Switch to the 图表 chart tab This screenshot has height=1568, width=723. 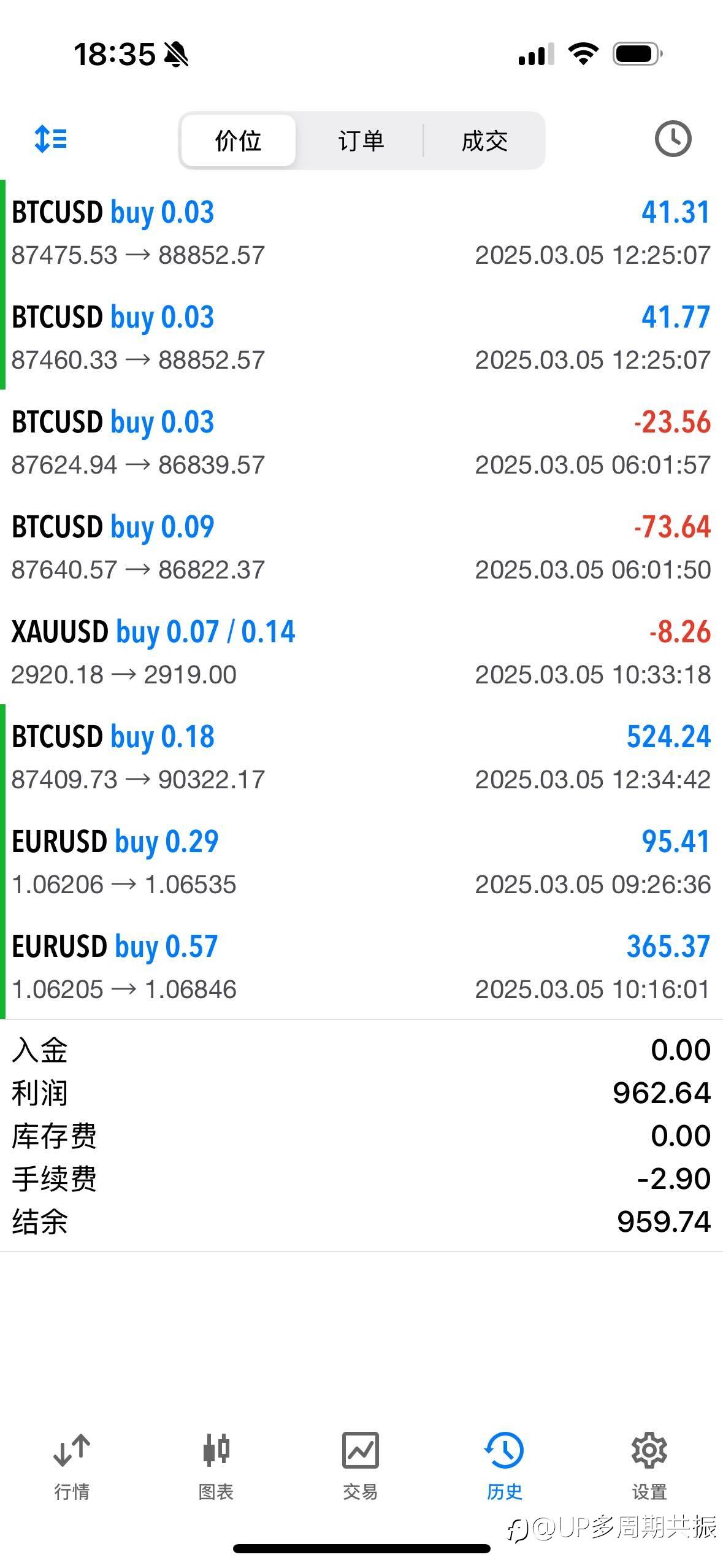[x=216, y=1466]
